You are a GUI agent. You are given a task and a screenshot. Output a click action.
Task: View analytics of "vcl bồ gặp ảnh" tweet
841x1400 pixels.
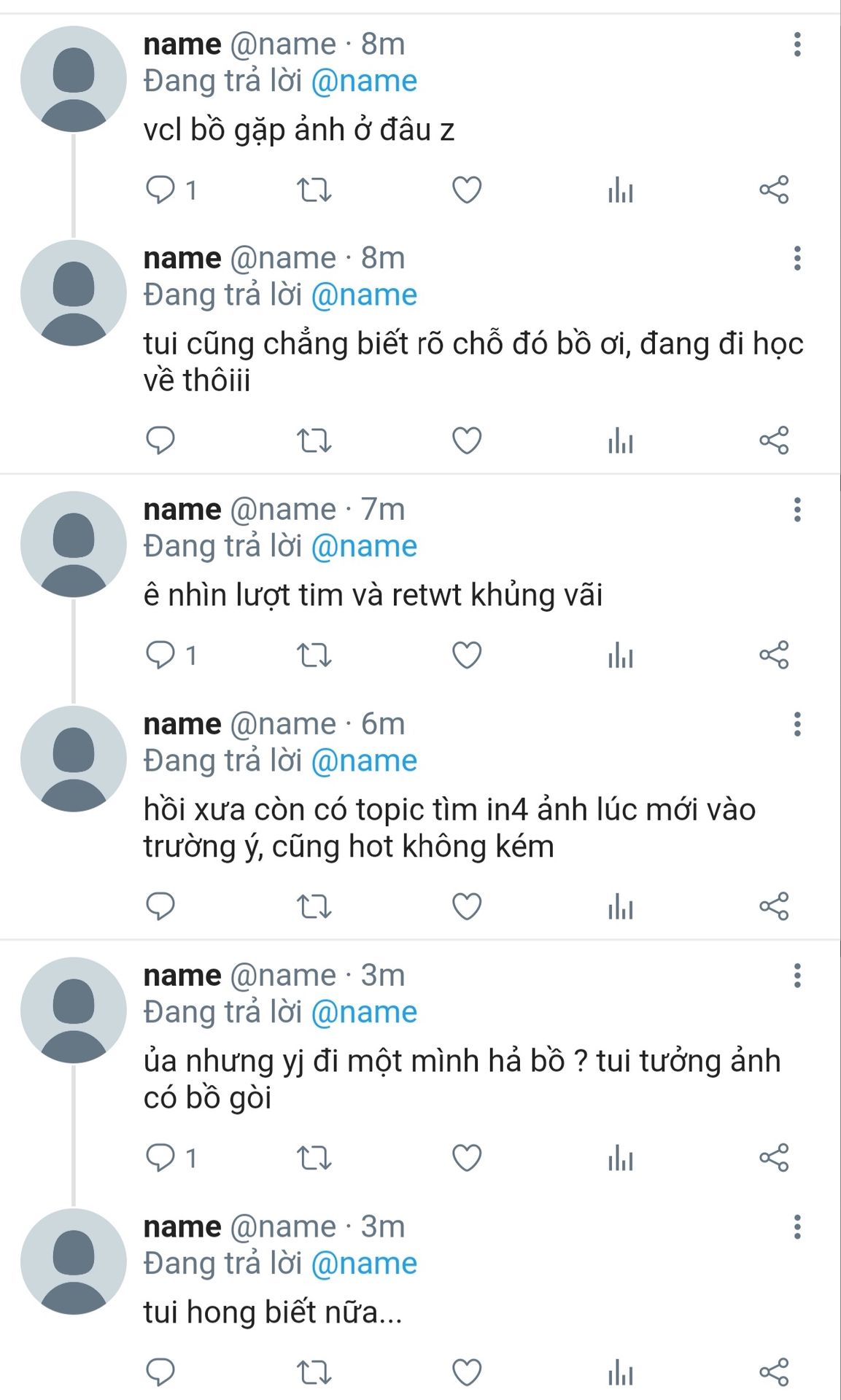tap(621, 190)
